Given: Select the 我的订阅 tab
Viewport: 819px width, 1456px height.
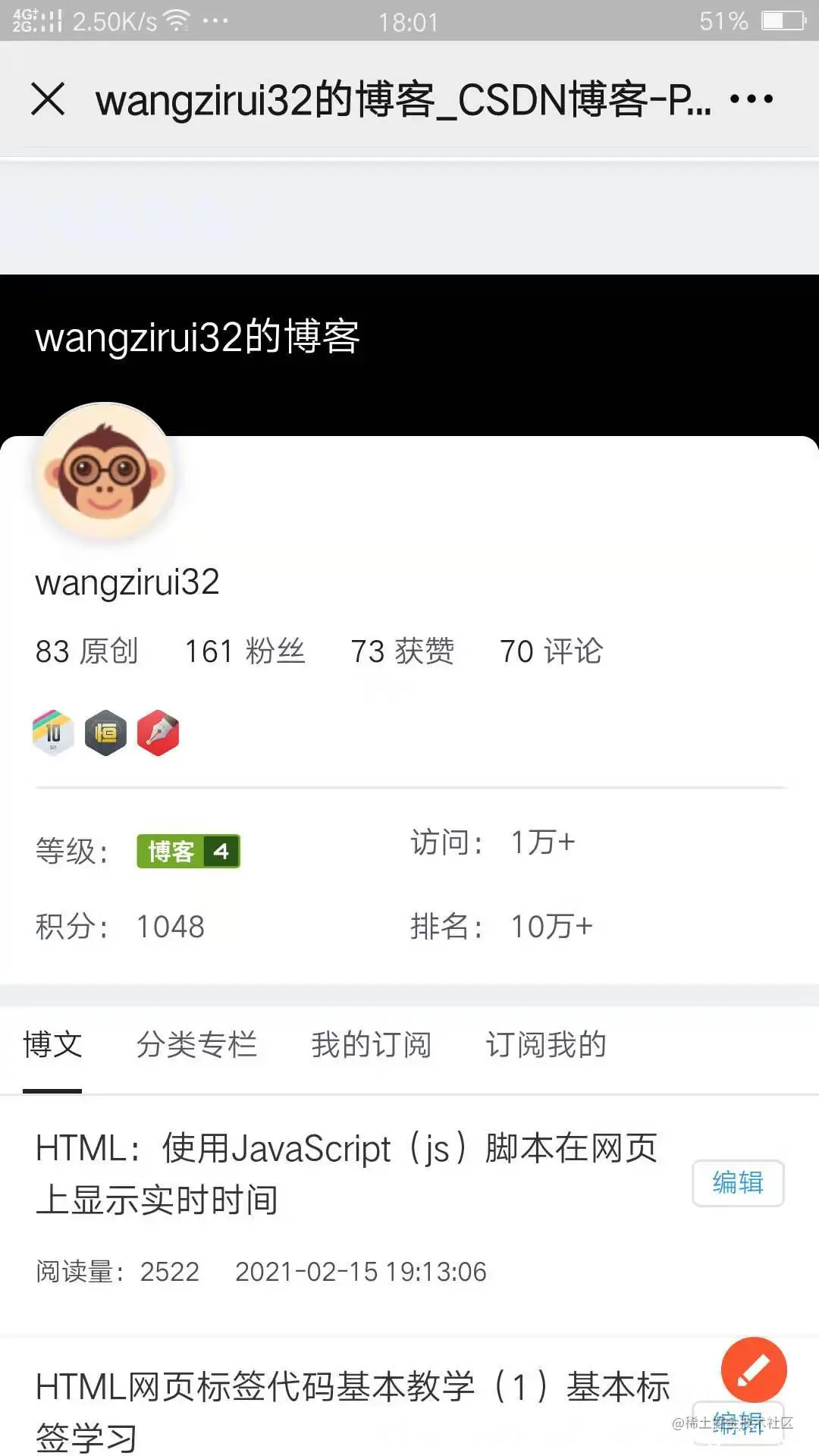Looking at the screenshot, I should pyautogui.click(x=371, y=1045).
